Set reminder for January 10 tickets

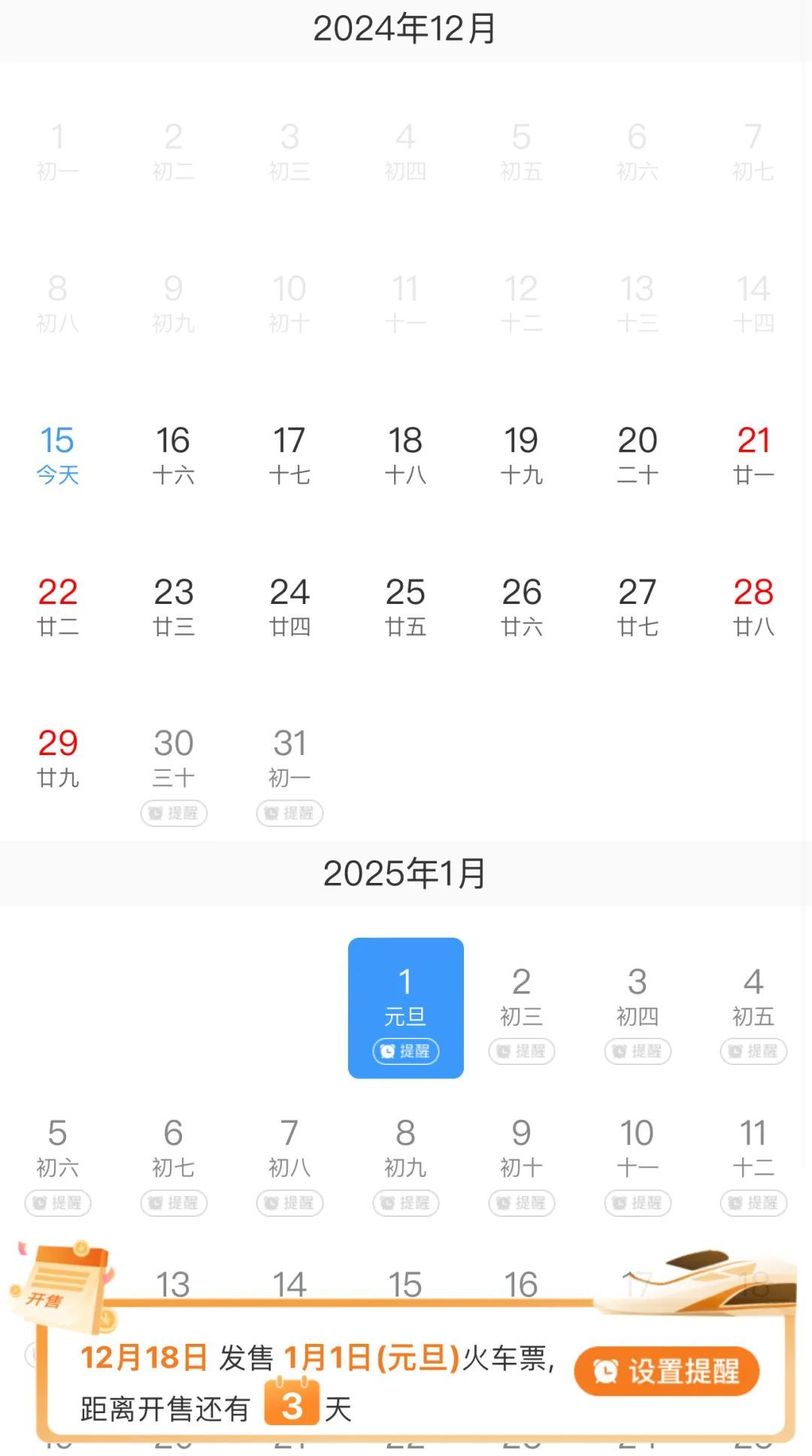click(638, 1203)
